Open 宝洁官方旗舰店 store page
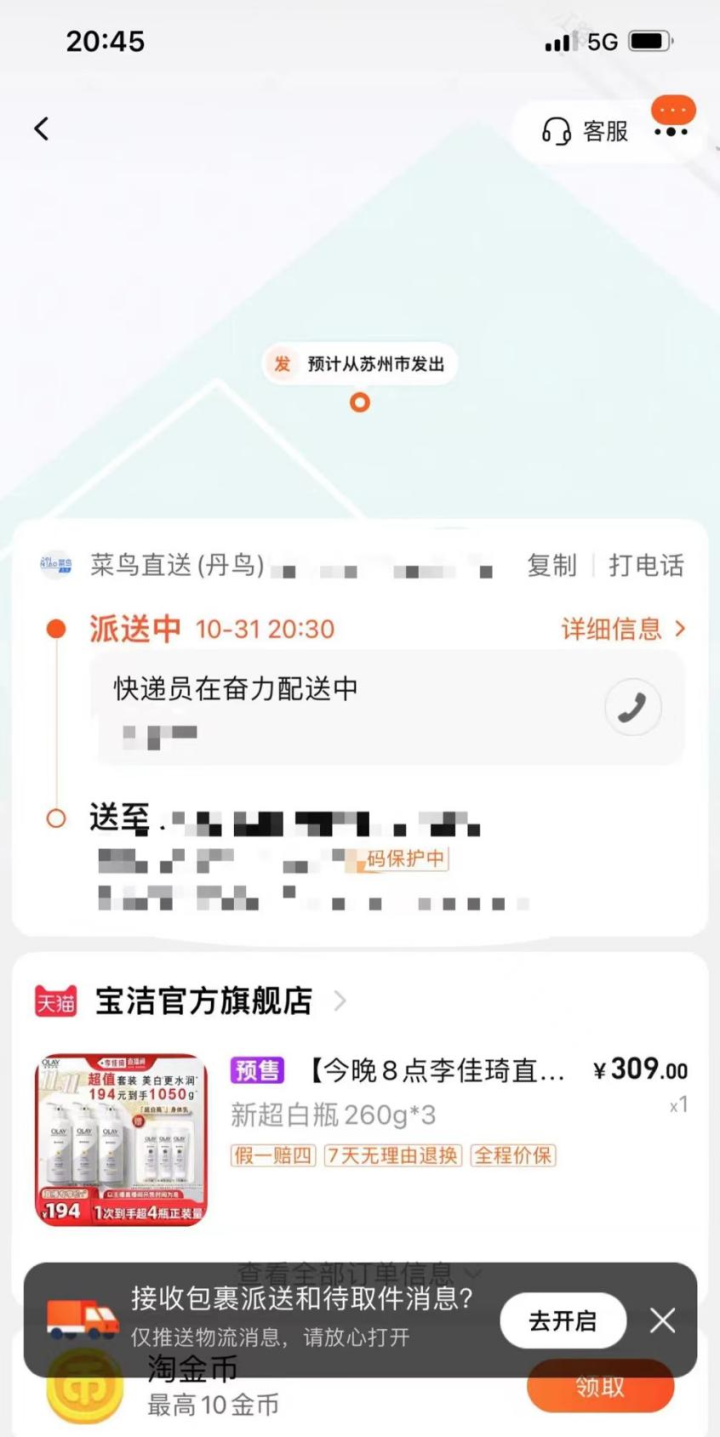The image size is (720, 1437). pyautogui.click(x=204, y=1001)
